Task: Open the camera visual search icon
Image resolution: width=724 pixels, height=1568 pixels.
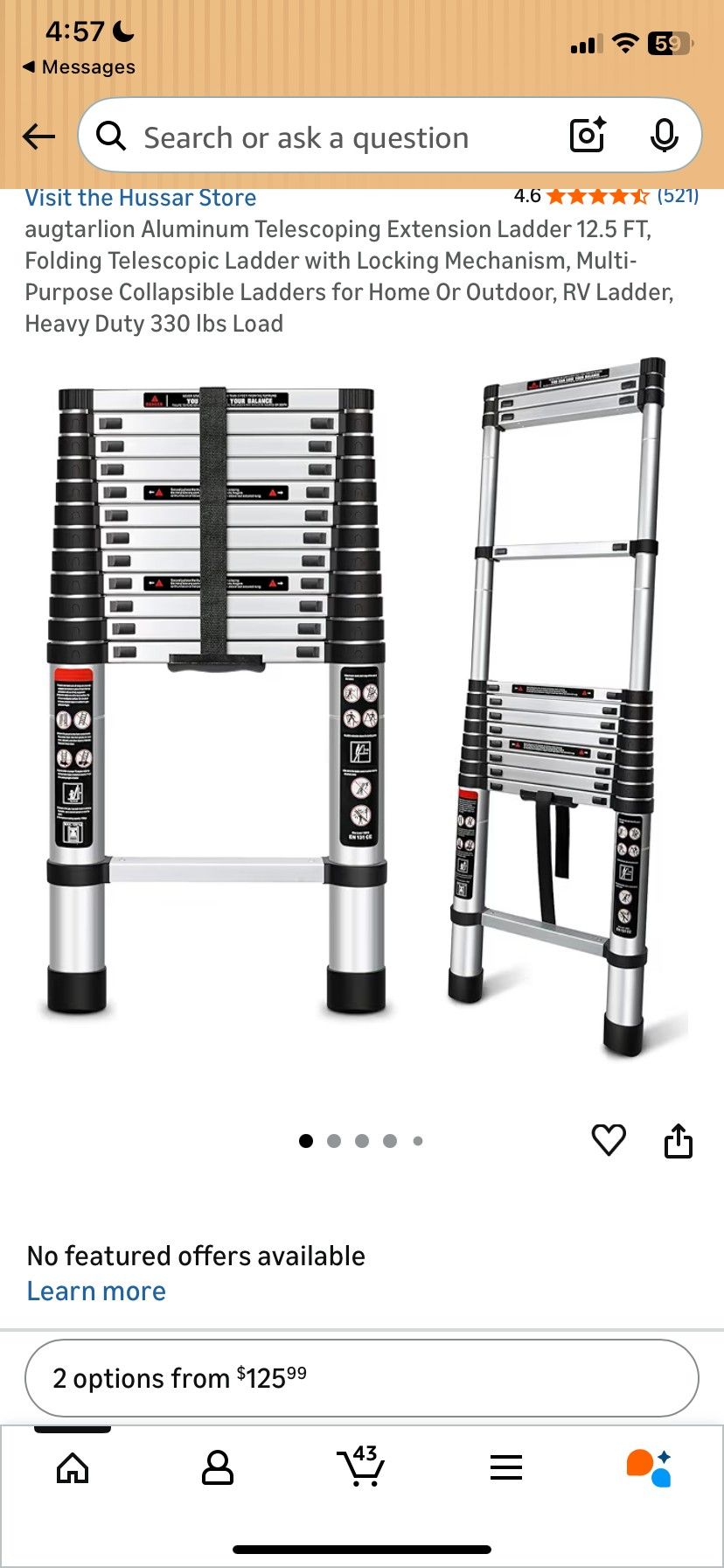Action: tap(587, 136)
